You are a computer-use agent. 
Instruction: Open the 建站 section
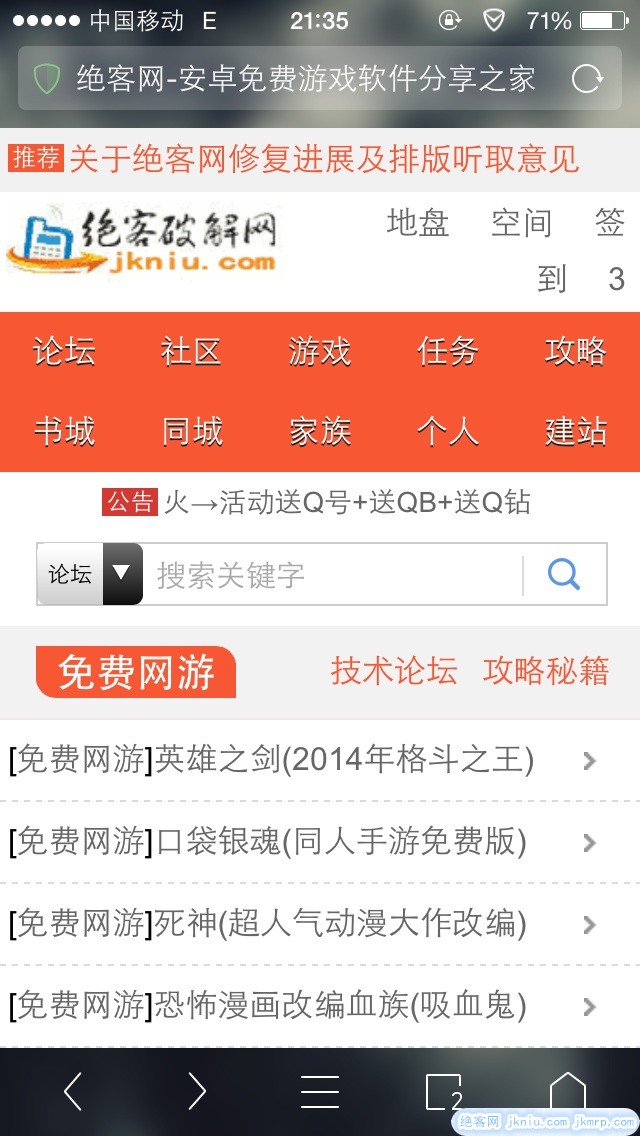pos(575,431)
